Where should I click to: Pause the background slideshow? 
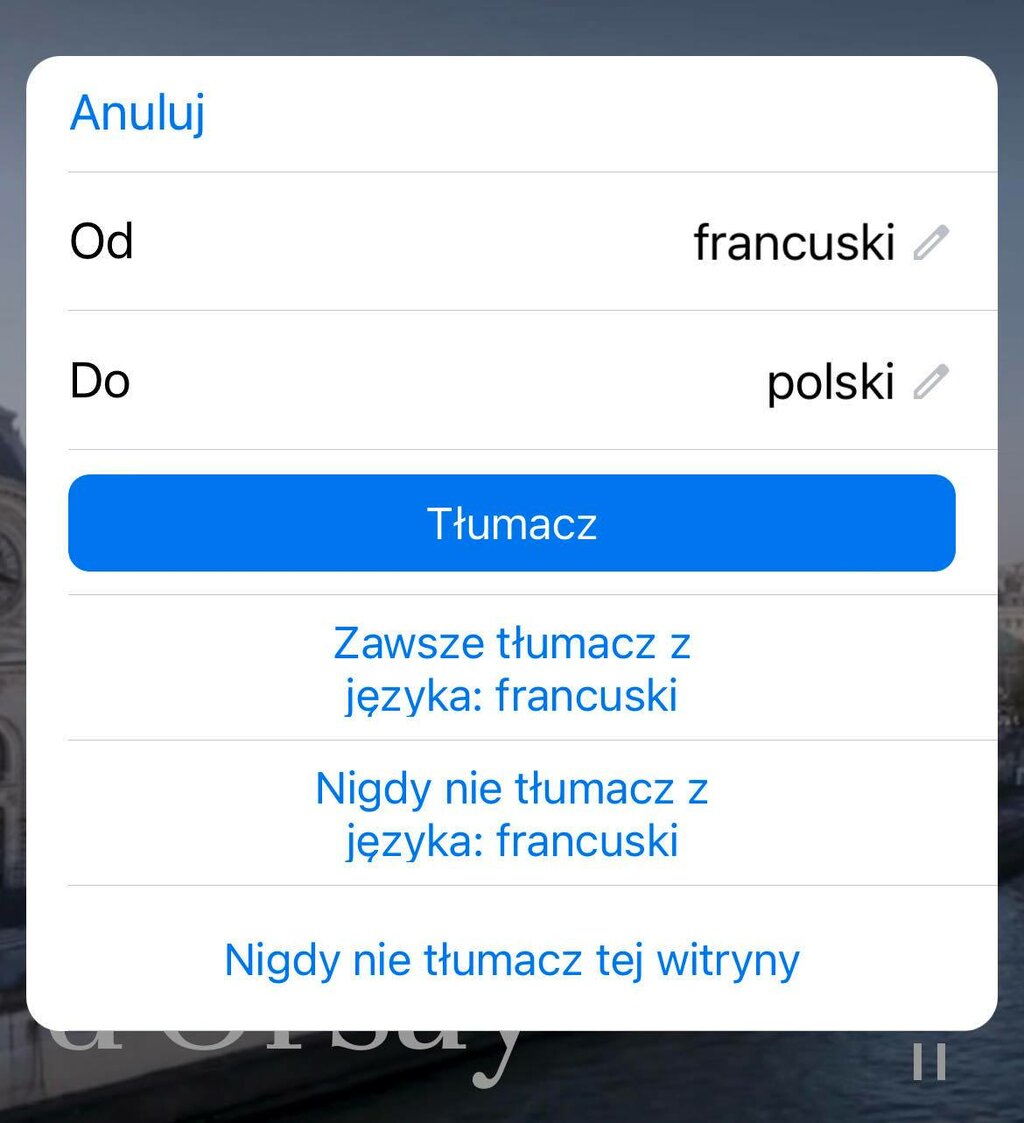click(x=929, y=1061)
